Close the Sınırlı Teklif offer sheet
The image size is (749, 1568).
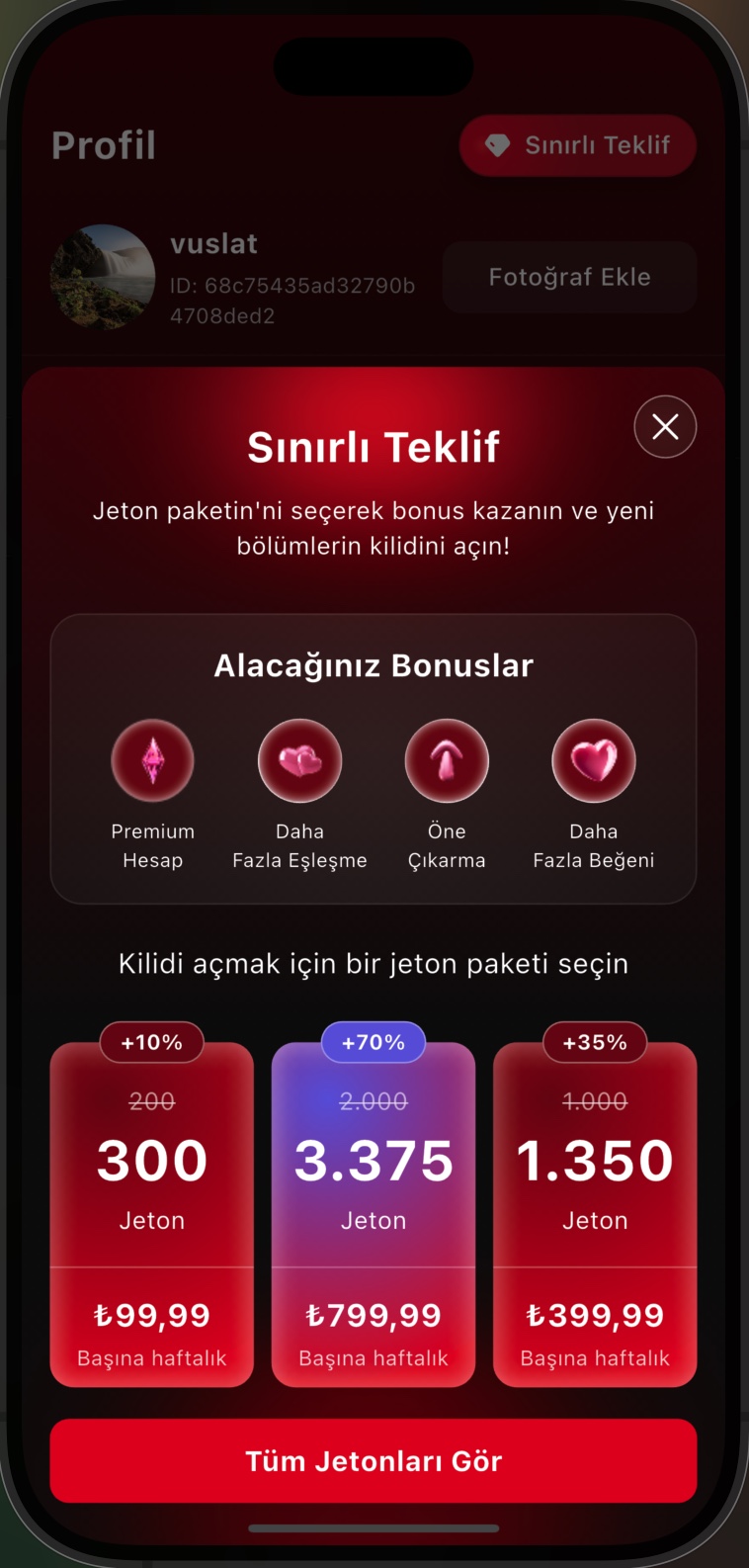tap(665, 426)
